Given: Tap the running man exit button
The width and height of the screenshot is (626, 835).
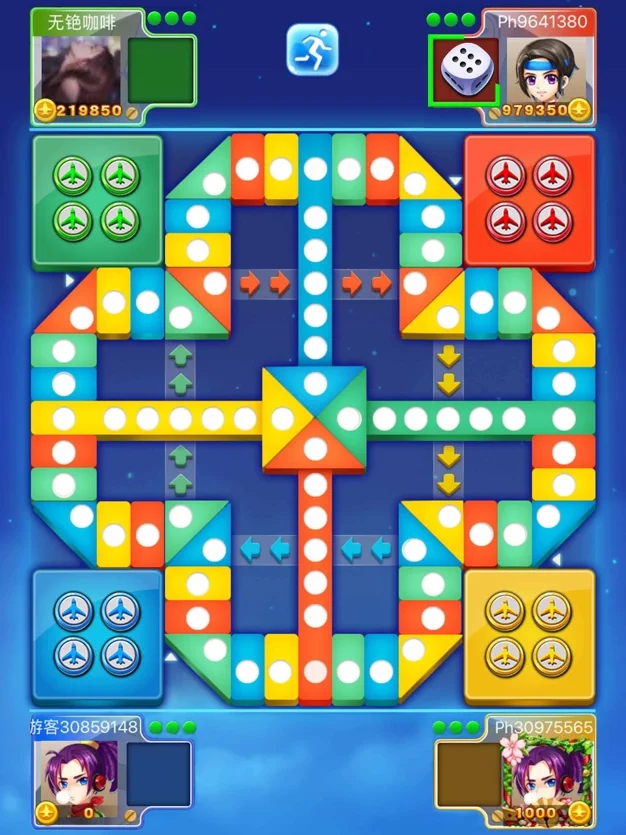Looking at the screenshot, I should point(312,50).
